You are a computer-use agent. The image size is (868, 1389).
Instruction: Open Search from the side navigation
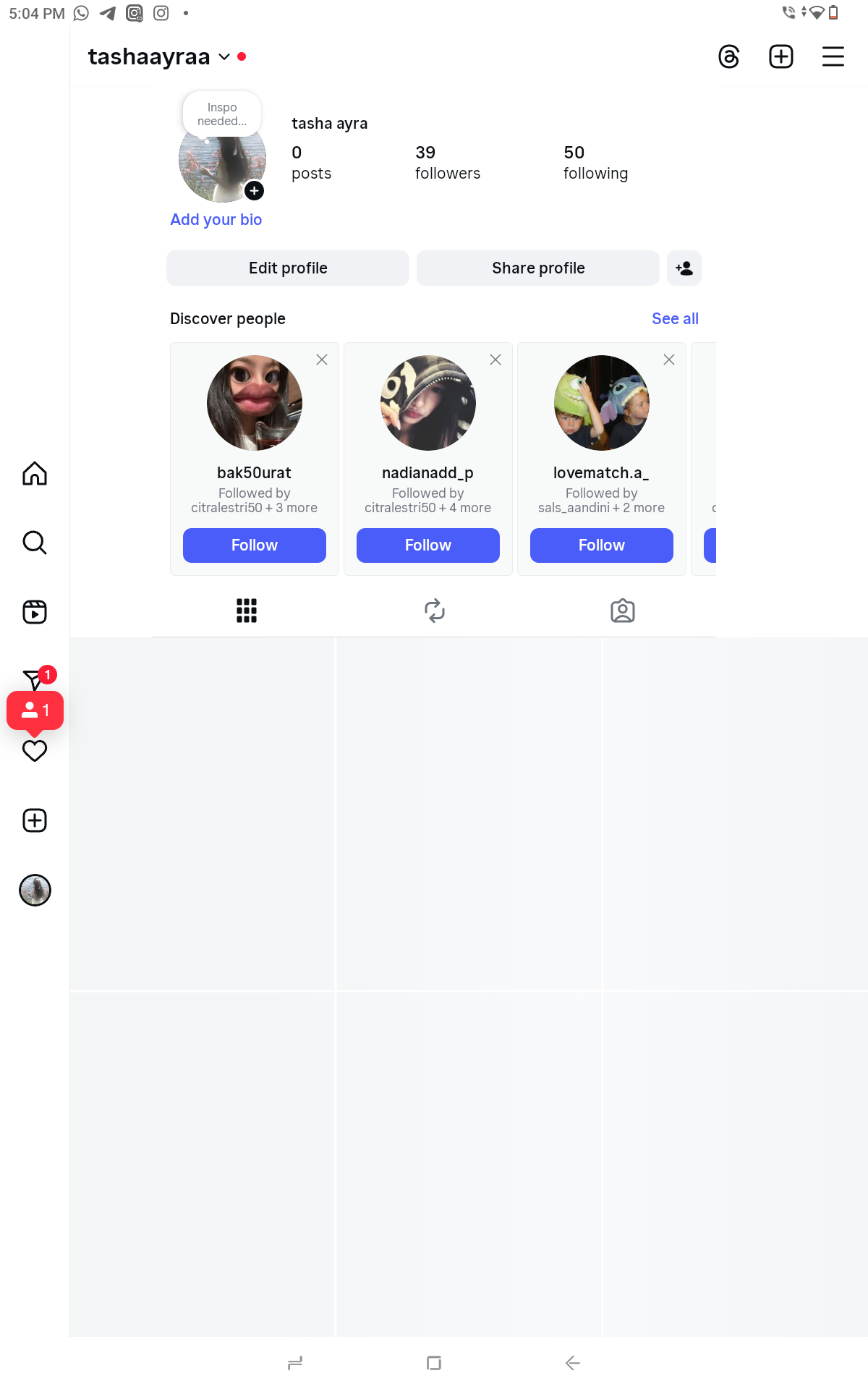click(x=35, y=543)
